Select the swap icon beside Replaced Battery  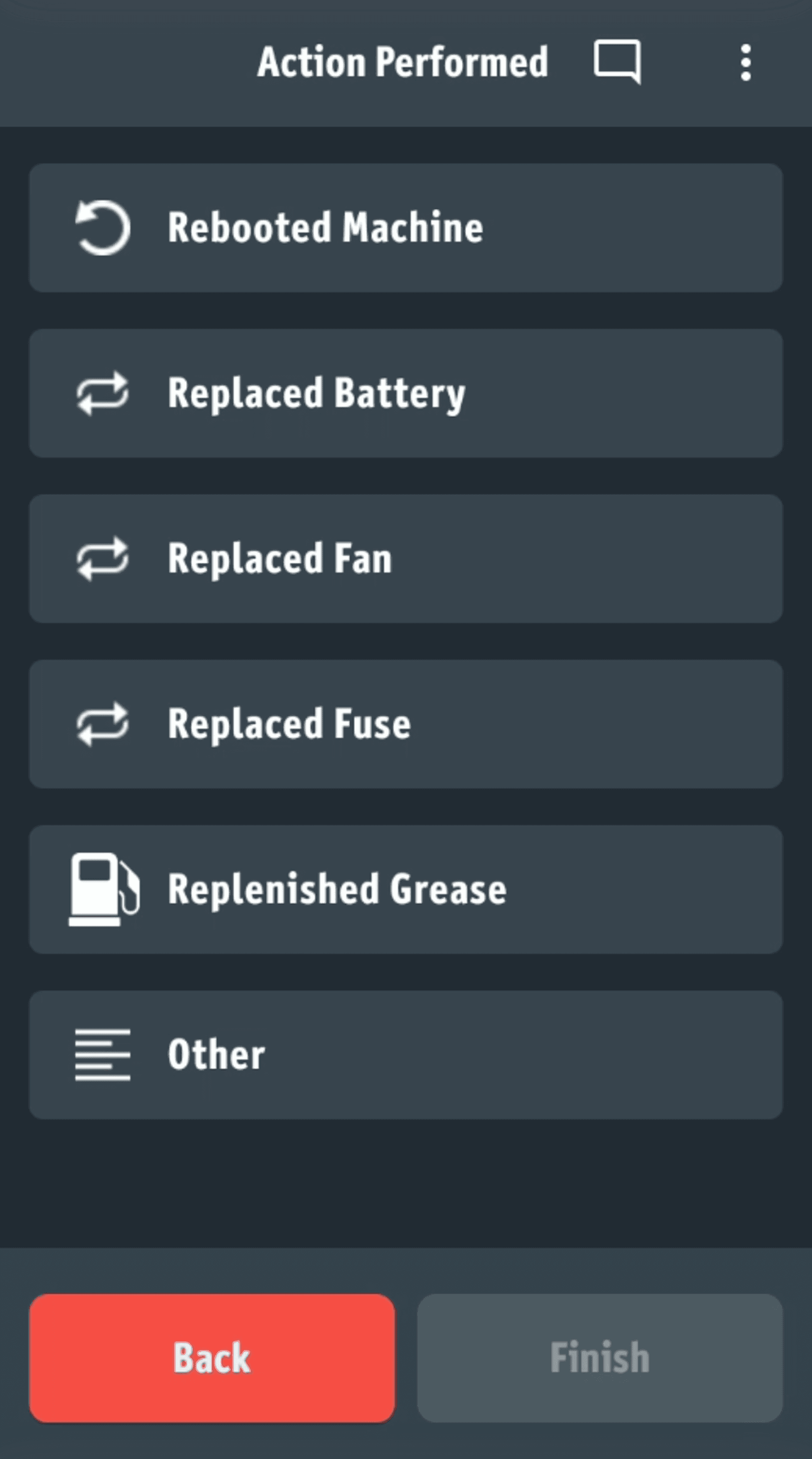pos(103,392)
